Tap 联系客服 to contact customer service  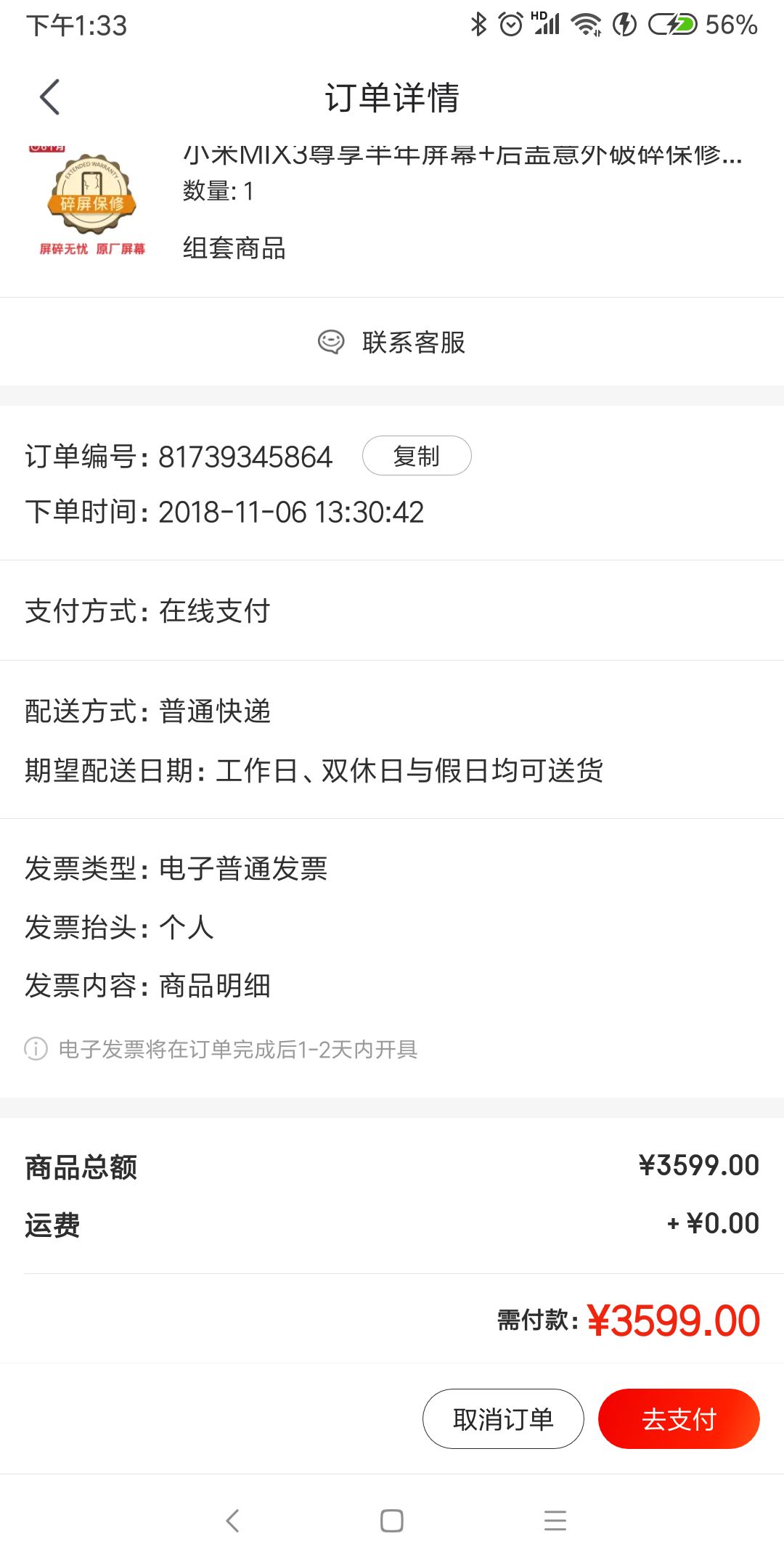(x=414, y=343)
